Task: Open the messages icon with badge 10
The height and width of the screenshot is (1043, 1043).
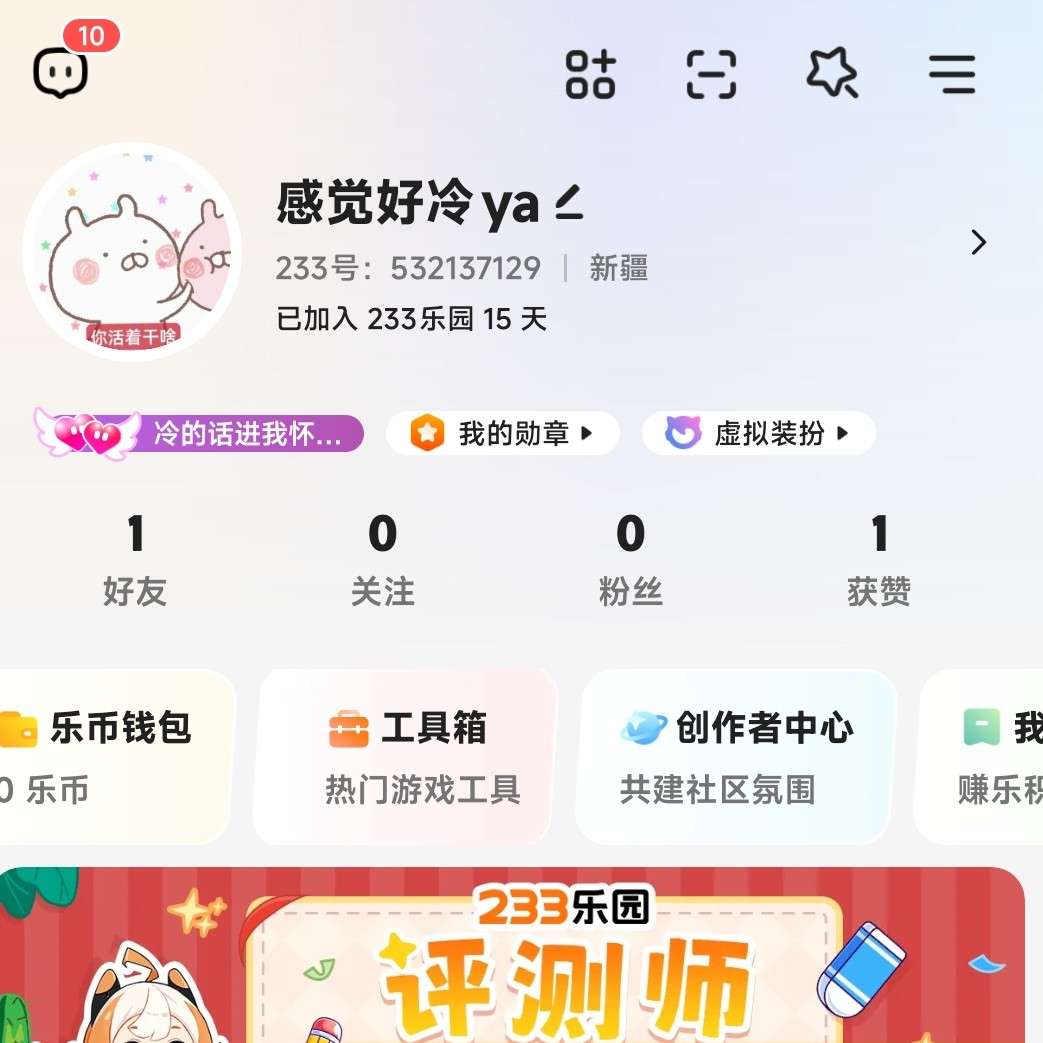Action: pos(62,72)
